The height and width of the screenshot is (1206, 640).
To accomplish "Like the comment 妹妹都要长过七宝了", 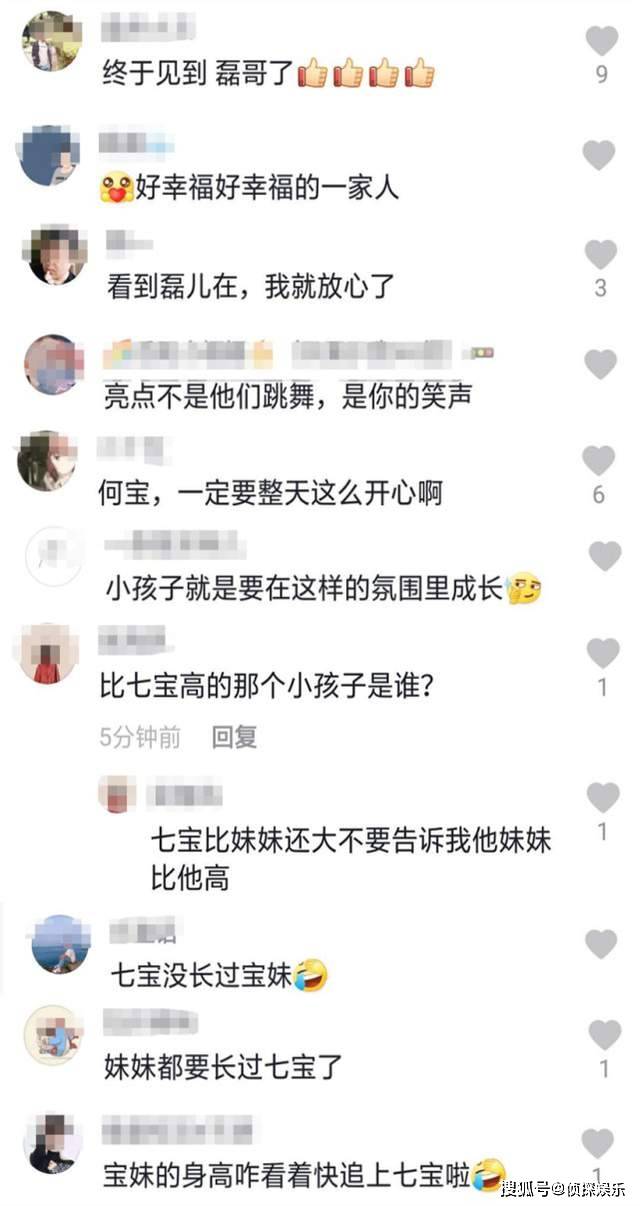I will pyautogui.click(x=604, y=1035).
